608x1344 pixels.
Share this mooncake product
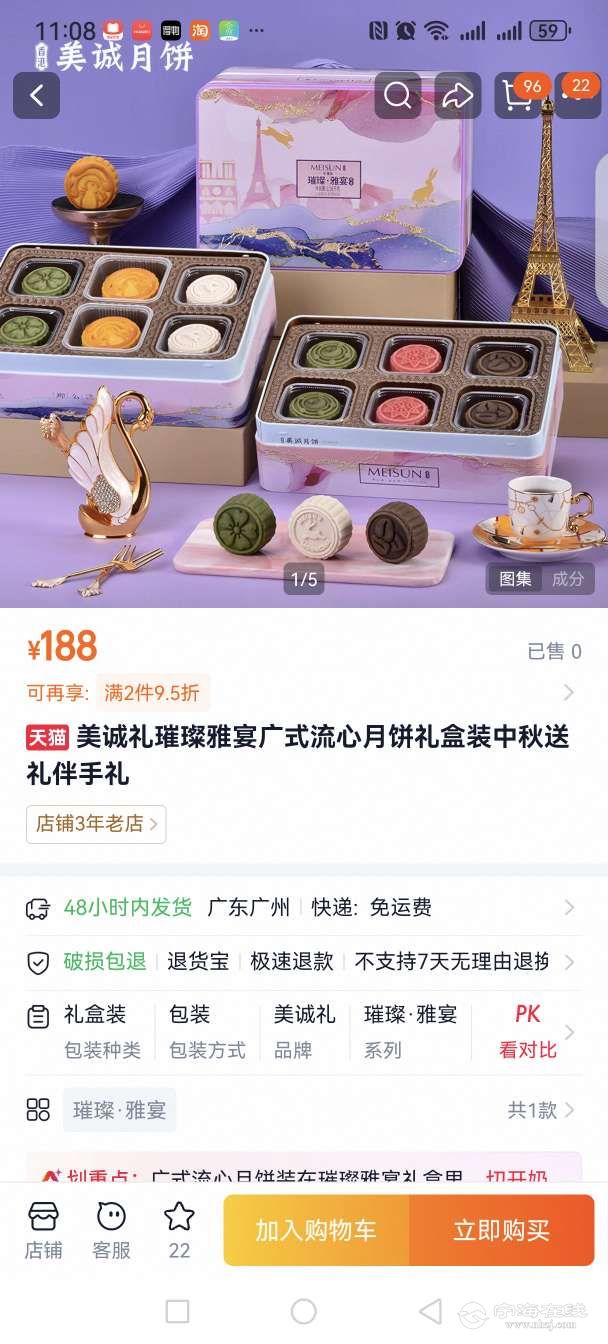point(457,96)
